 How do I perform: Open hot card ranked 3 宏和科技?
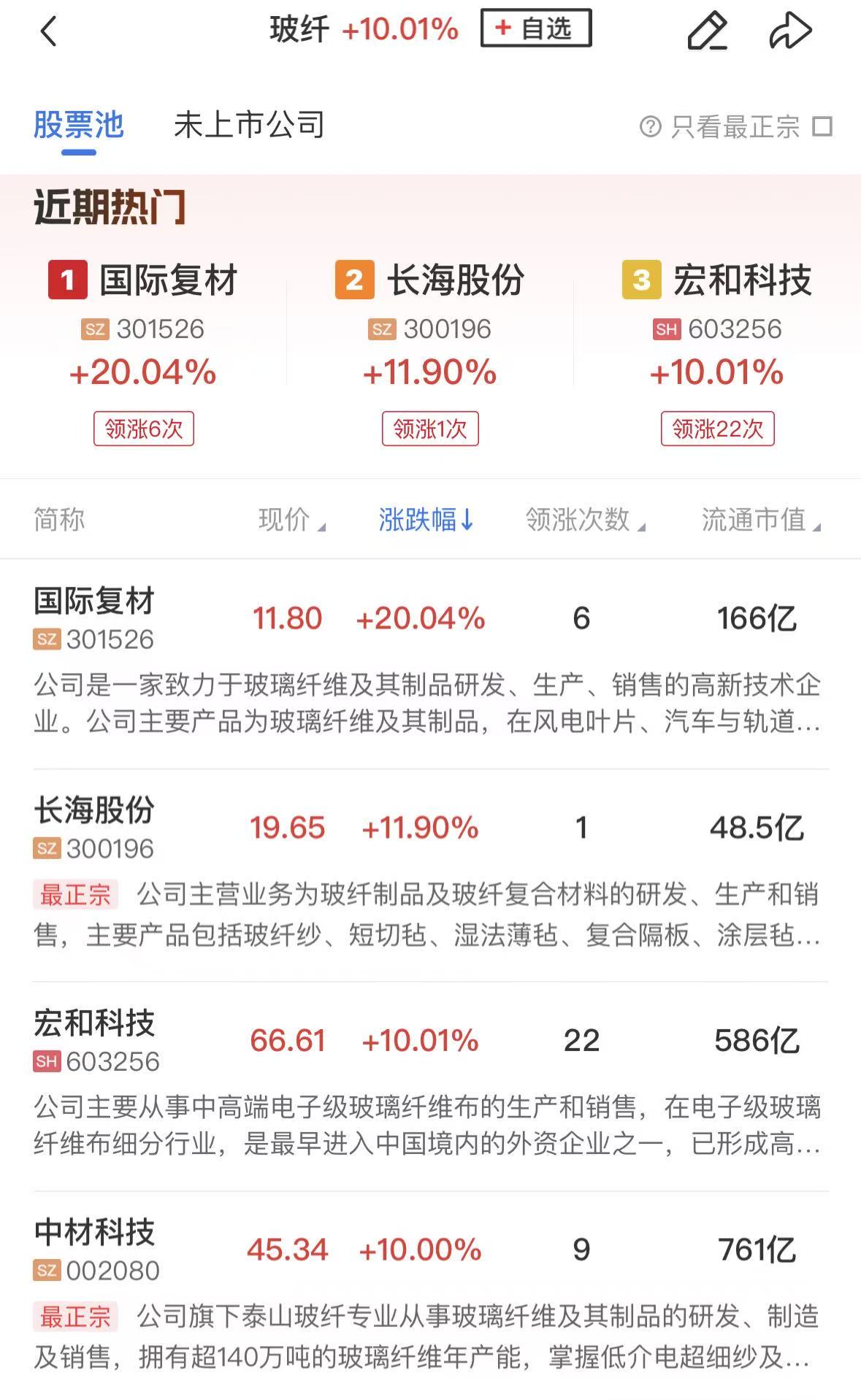717,352
